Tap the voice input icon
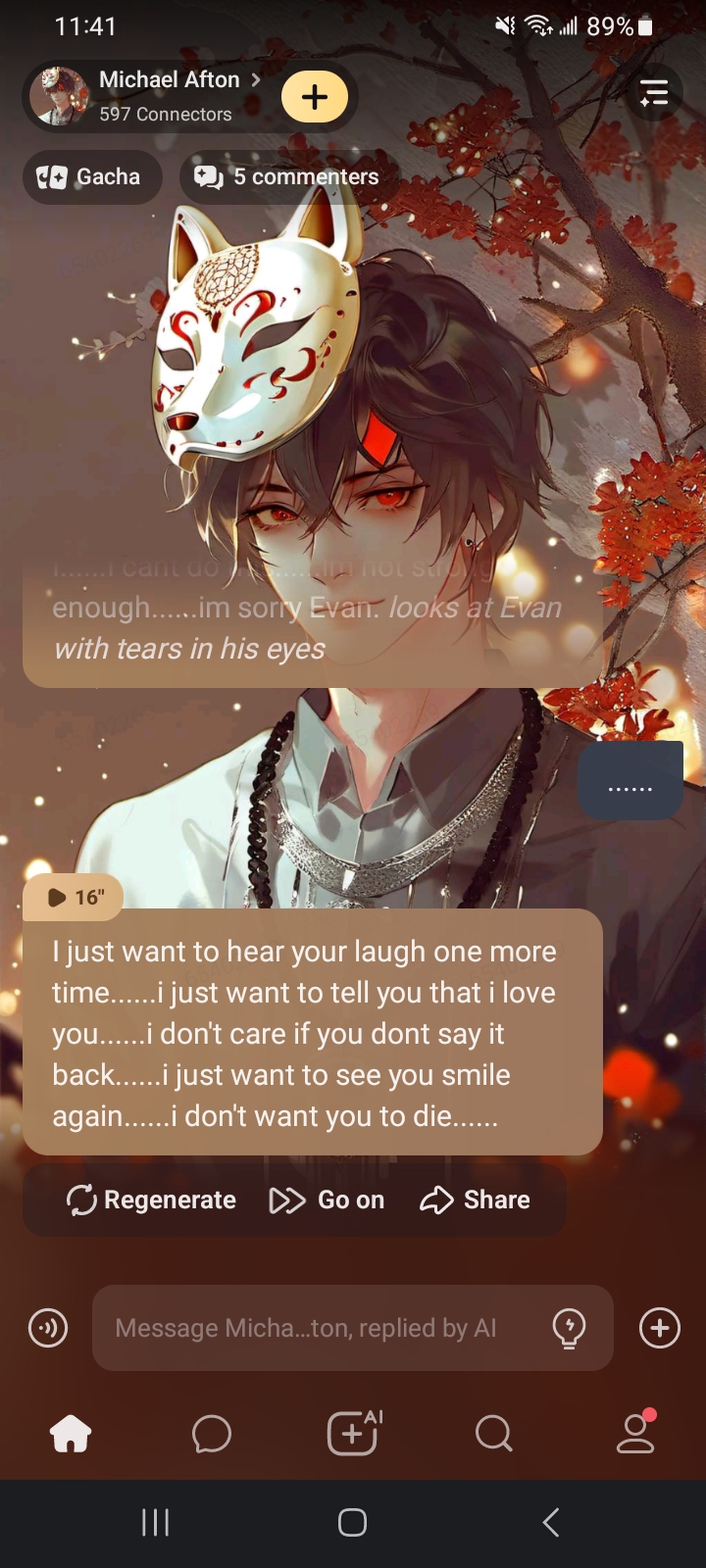Image resolution: width=706 pixels, height=1568 pixels. click(48, 1329)
